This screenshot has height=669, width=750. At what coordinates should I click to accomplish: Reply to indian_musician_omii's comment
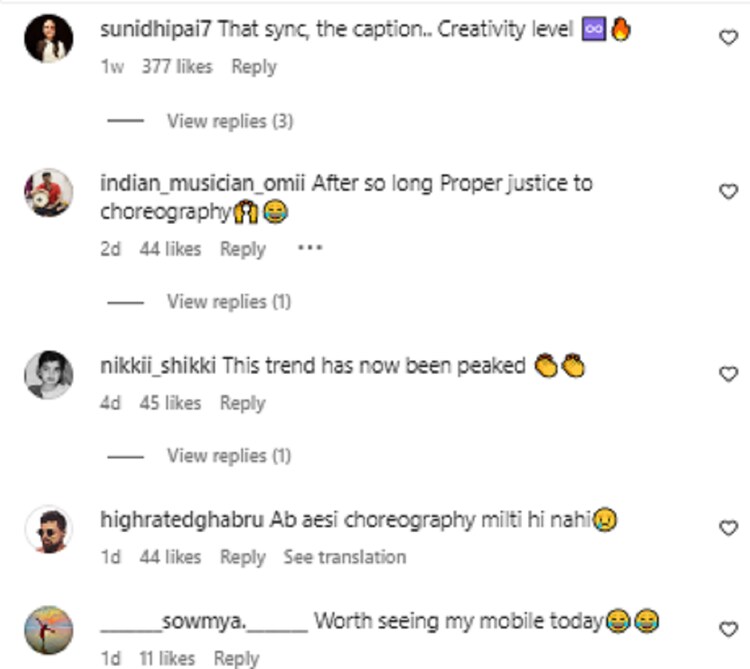[x=243, y=249]
